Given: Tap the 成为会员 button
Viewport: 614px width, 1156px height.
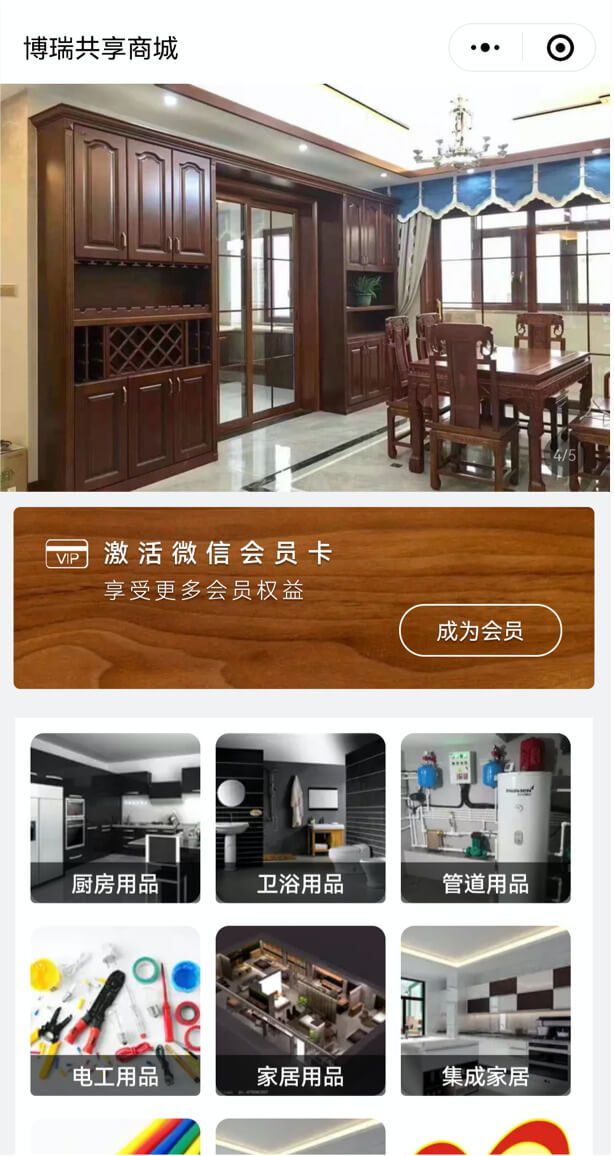Looking at the screenshot, I should point(480,631).
